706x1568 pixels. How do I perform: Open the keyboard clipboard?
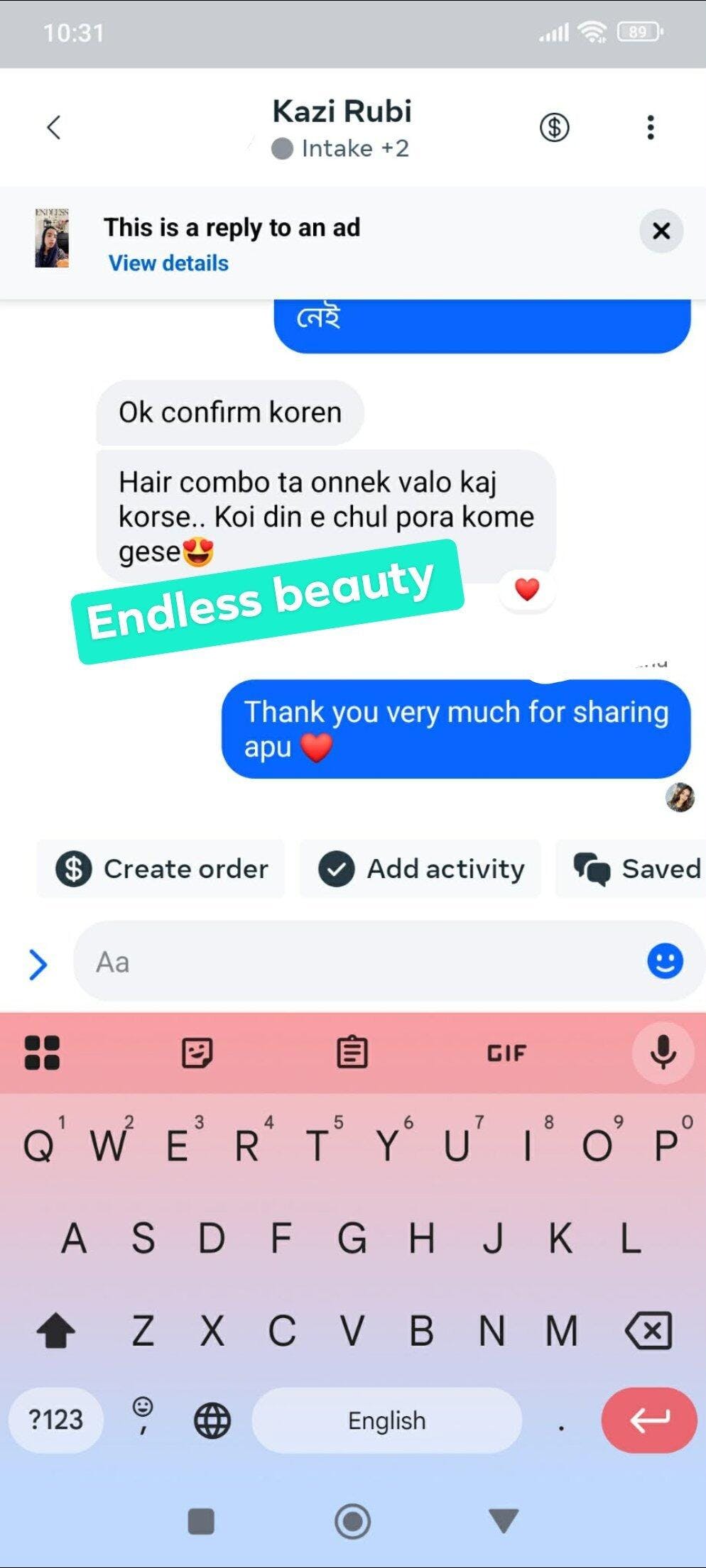coord(352,1053)
